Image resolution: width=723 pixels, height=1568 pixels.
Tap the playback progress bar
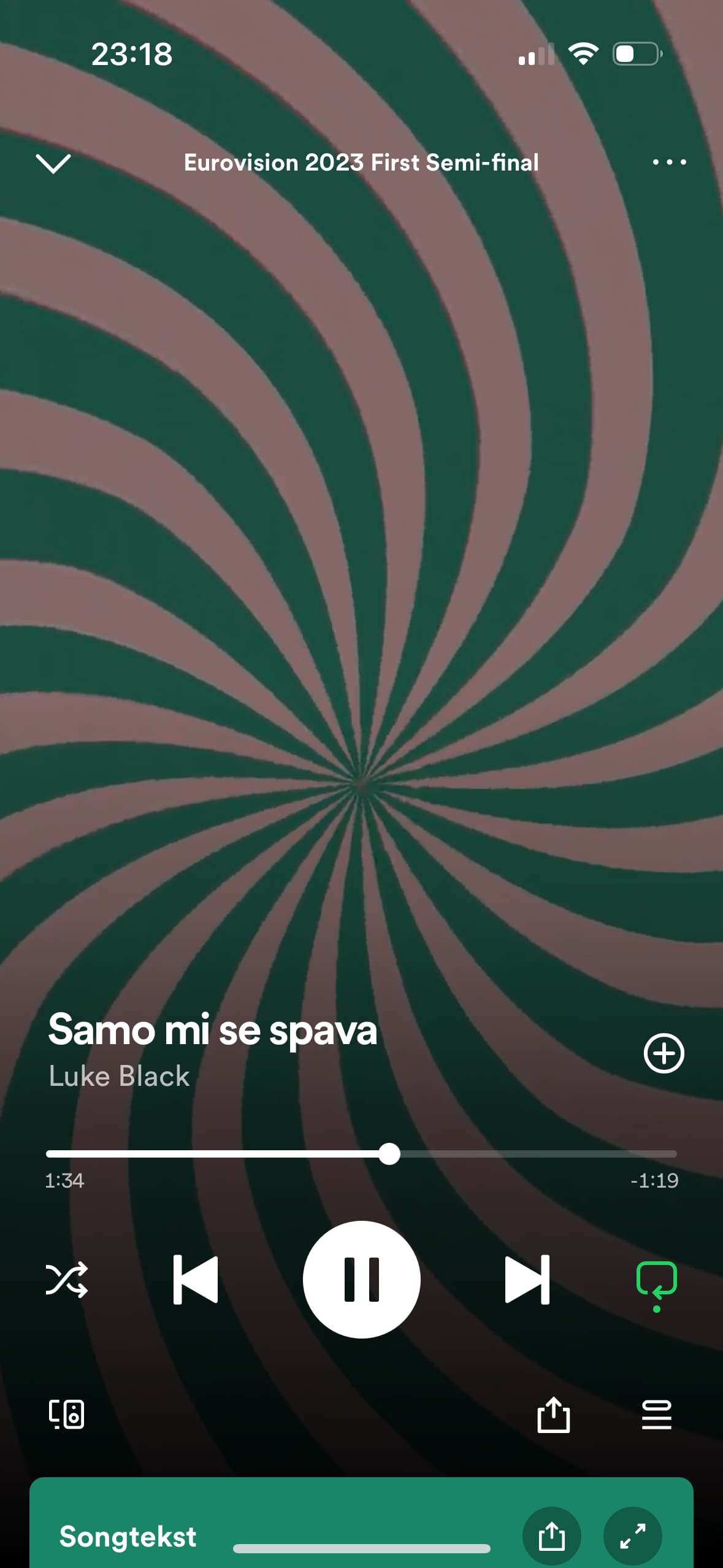361,1154
